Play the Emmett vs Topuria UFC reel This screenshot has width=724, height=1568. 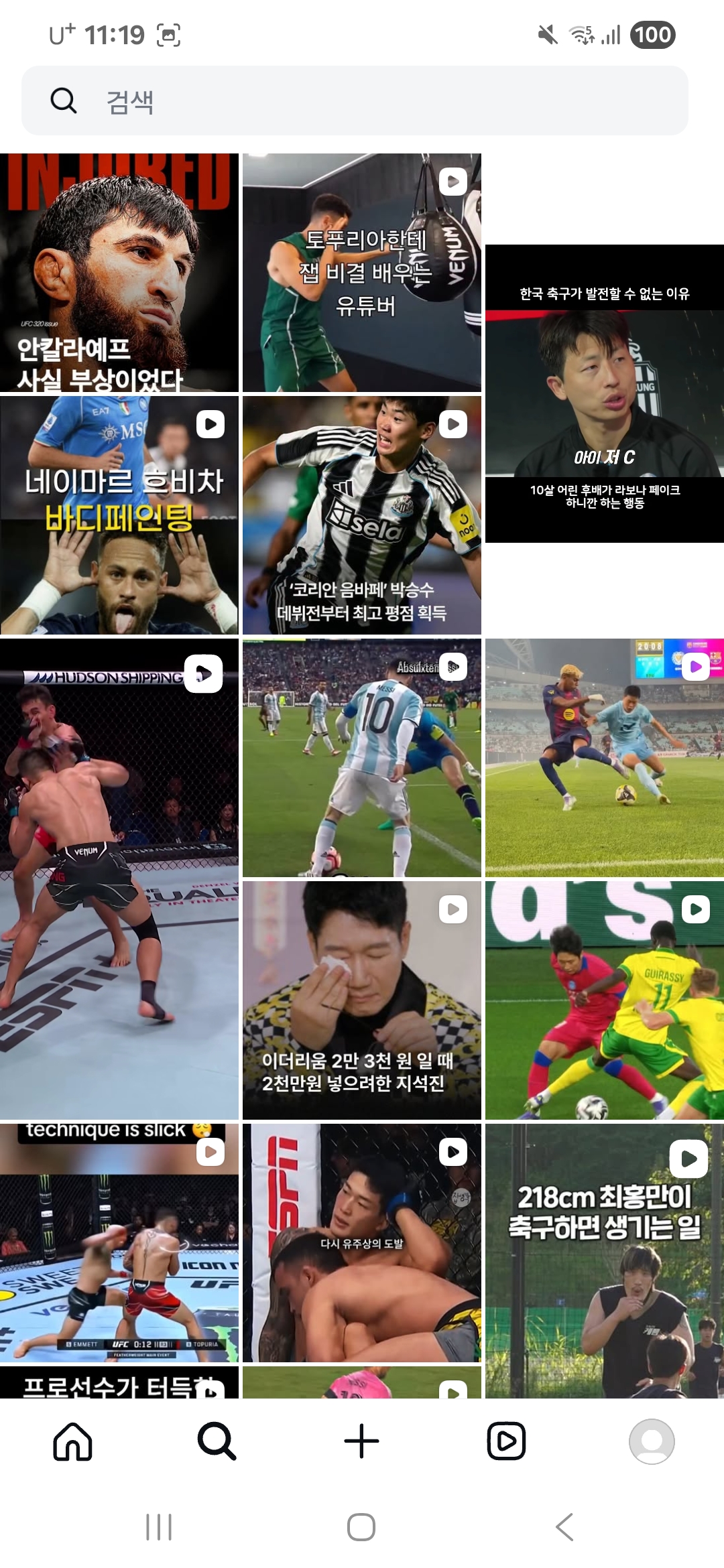119,1243
